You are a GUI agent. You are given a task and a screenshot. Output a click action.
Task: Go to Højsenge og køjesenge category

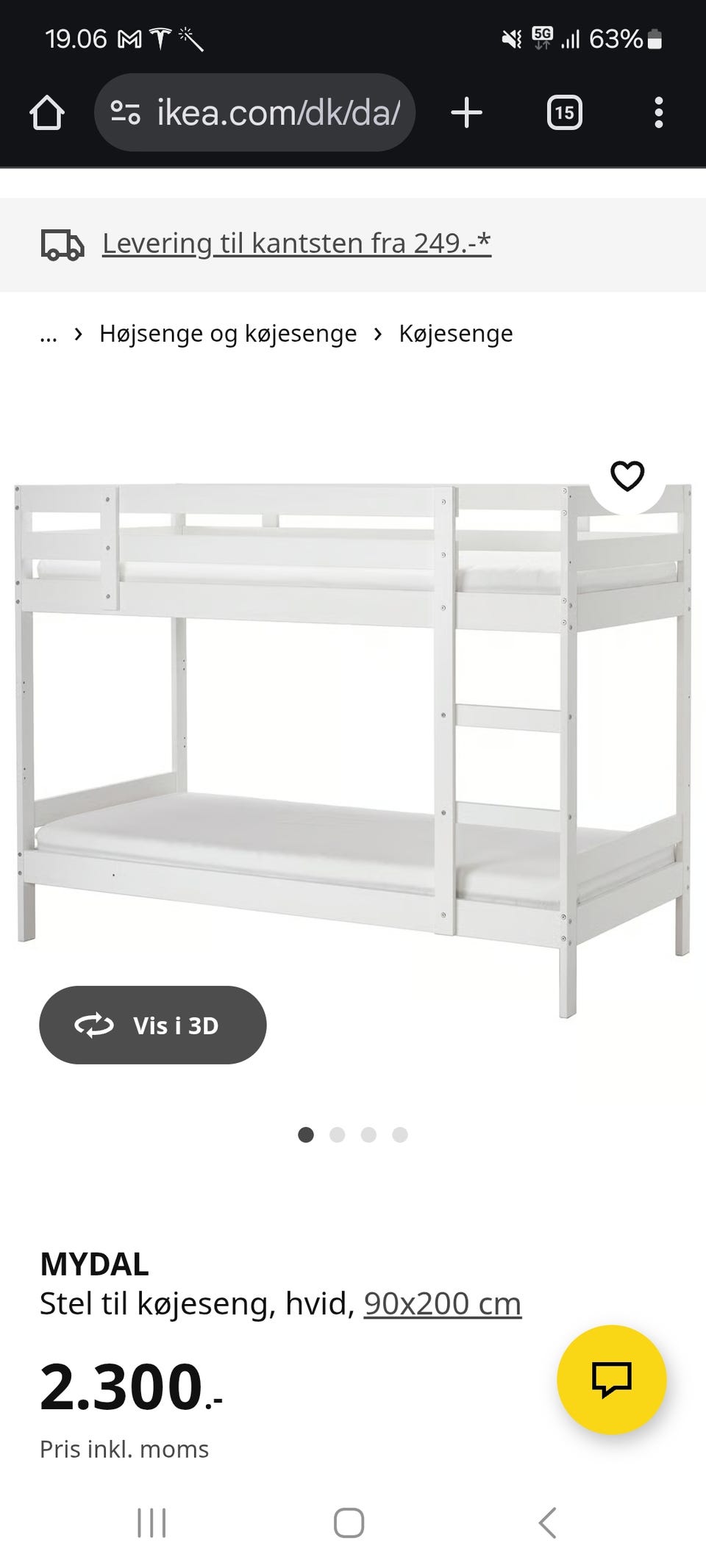point(228,334)
